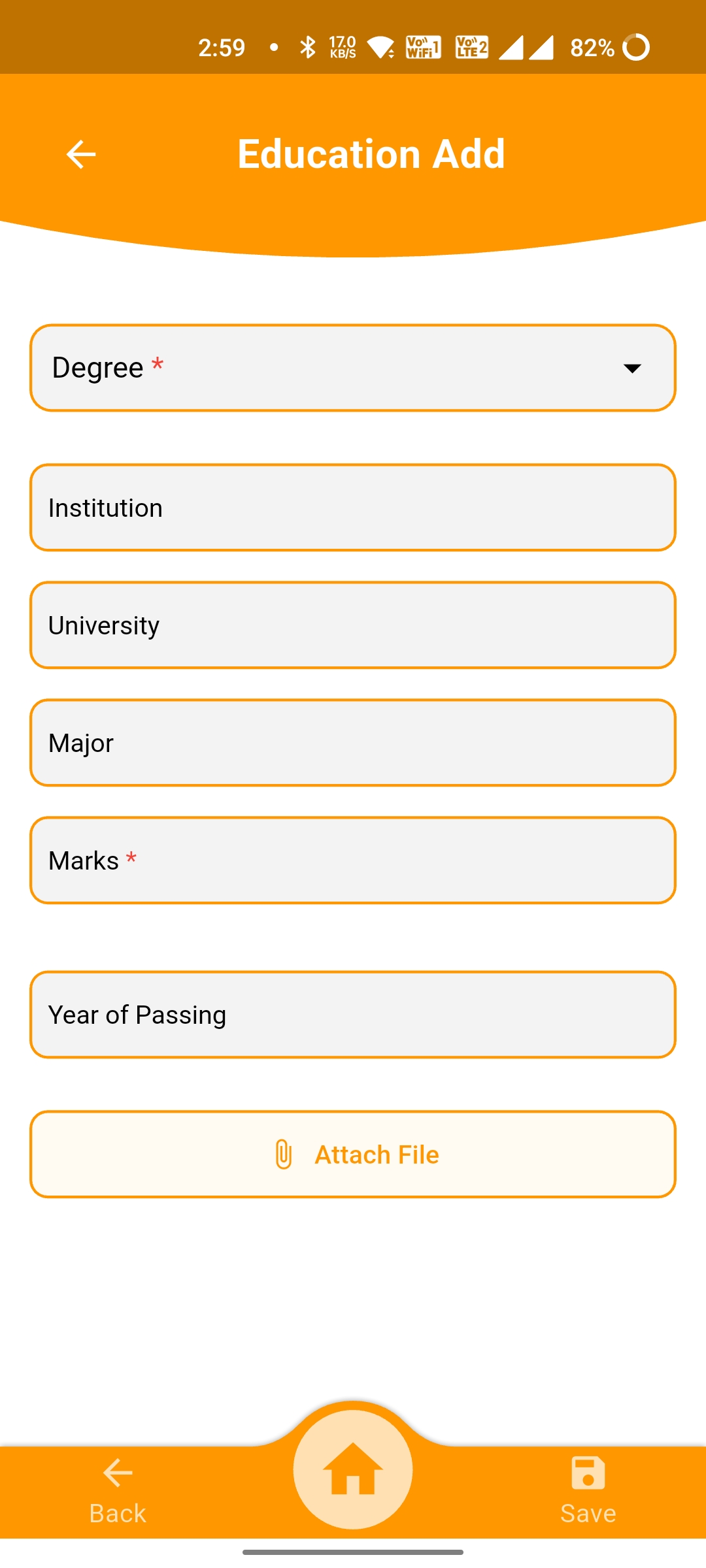Image resolution: width=706 pixels, height=1568 pixels.
Task: Activate the Marks input field
Action: coord(353,860)
